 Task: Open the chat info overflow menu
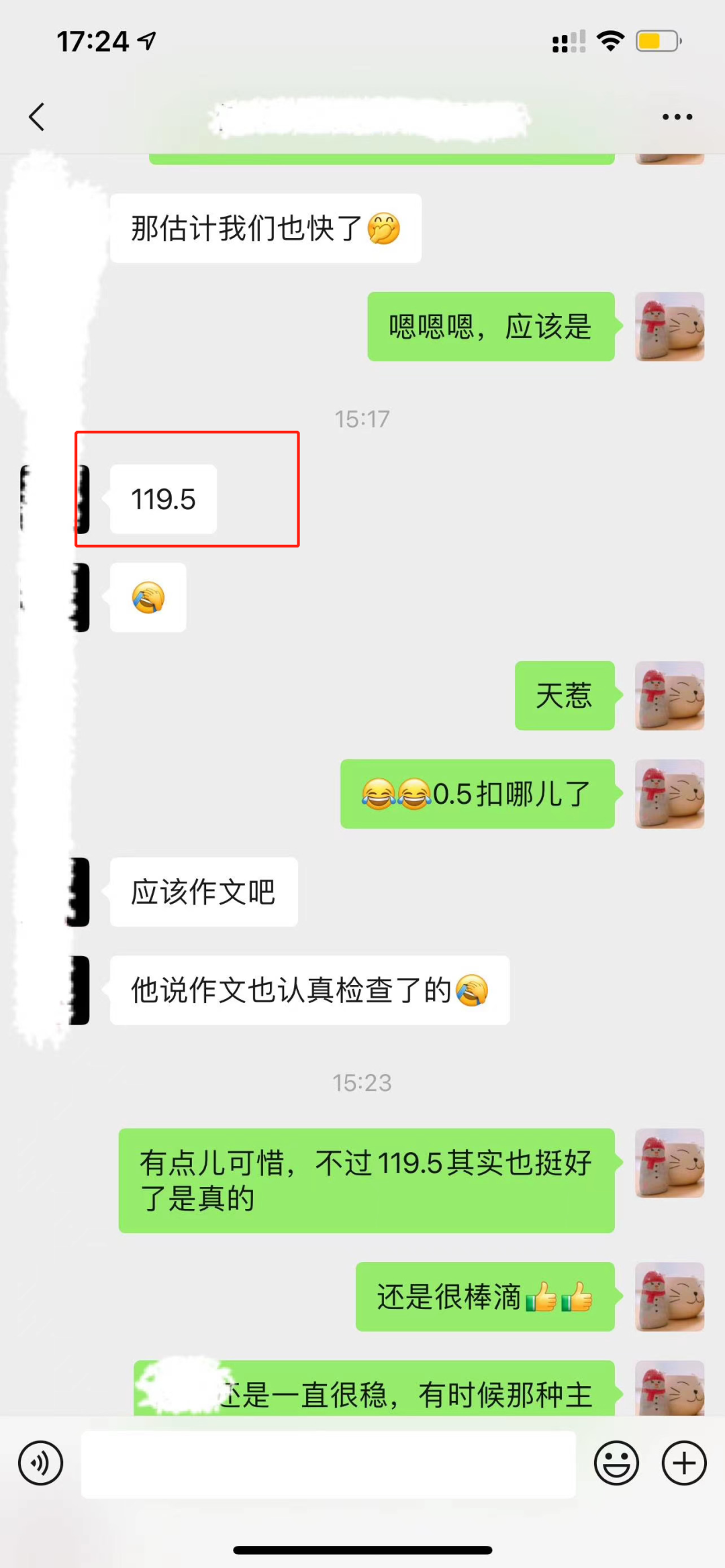(677, 117)
